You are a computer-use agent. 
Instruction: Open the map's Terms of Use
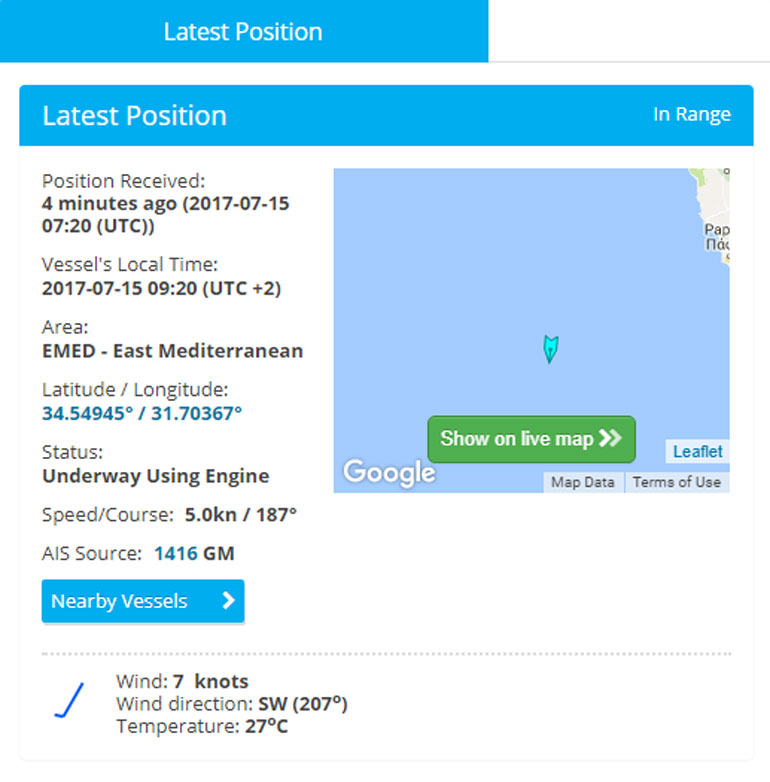676,482
